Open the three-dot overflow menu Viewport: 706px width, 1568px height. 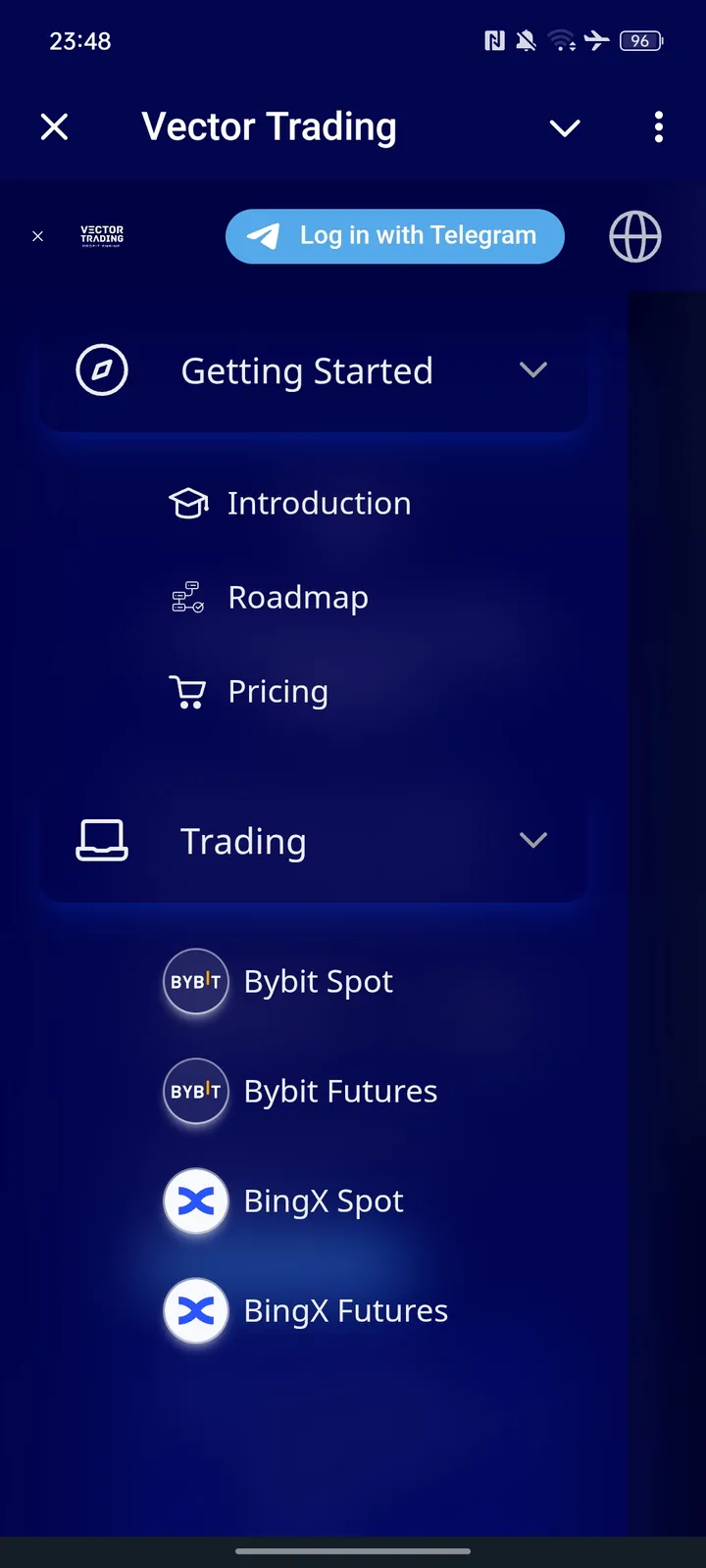coord(658,127)
